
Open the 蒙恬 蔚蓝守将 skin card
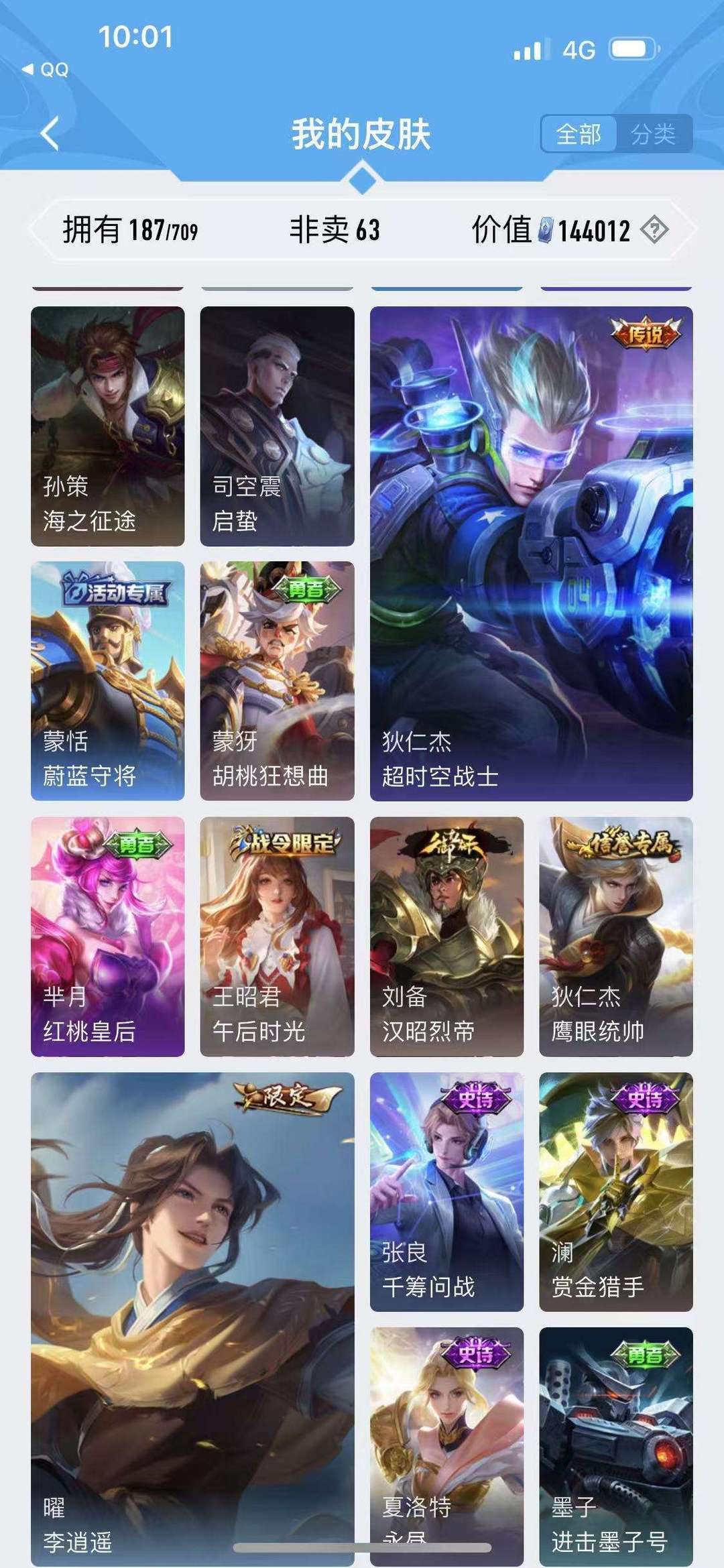coord(108,681)
